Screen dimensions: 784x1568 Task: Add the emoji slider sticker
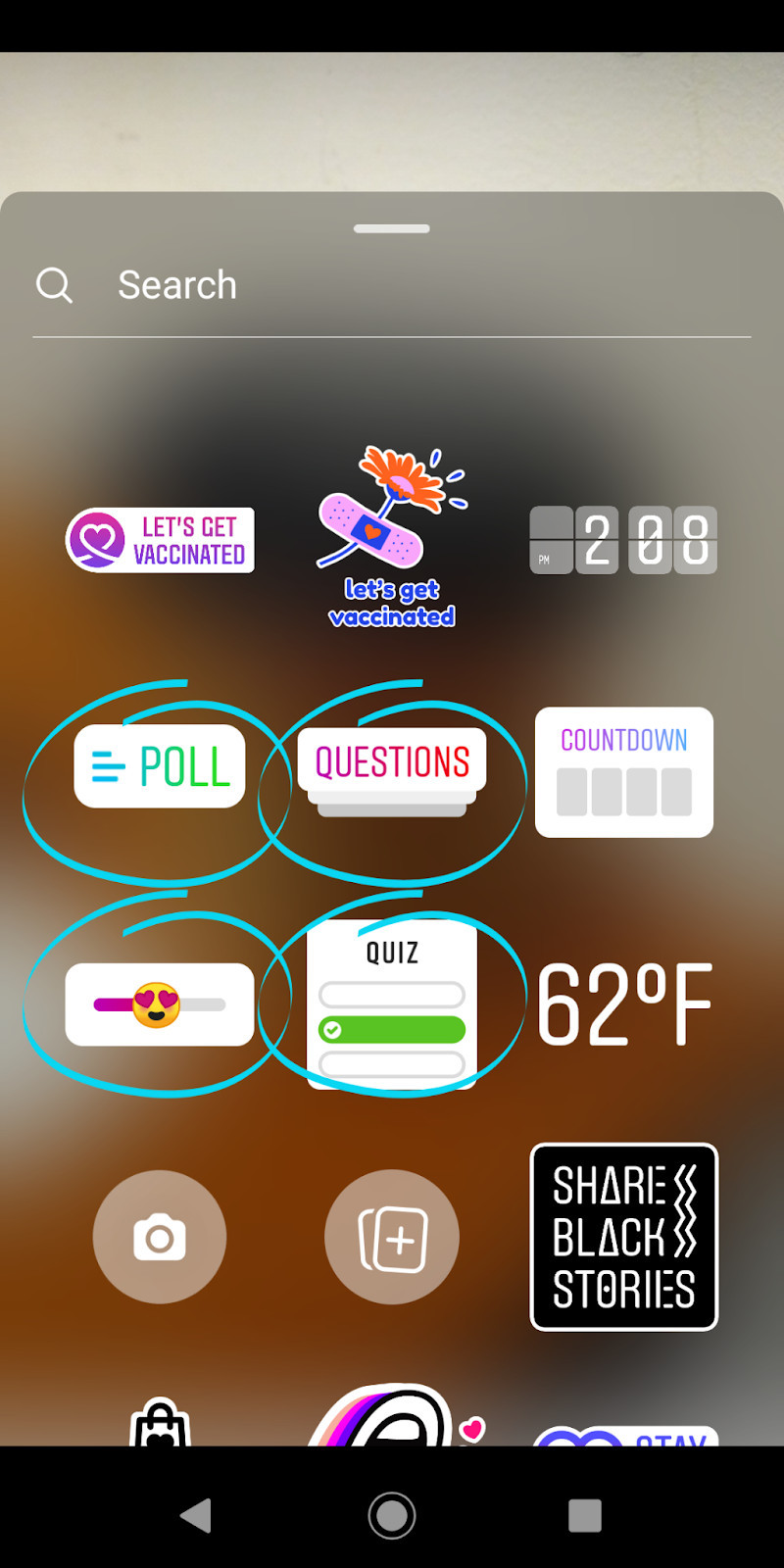(x=159, y=1002)
